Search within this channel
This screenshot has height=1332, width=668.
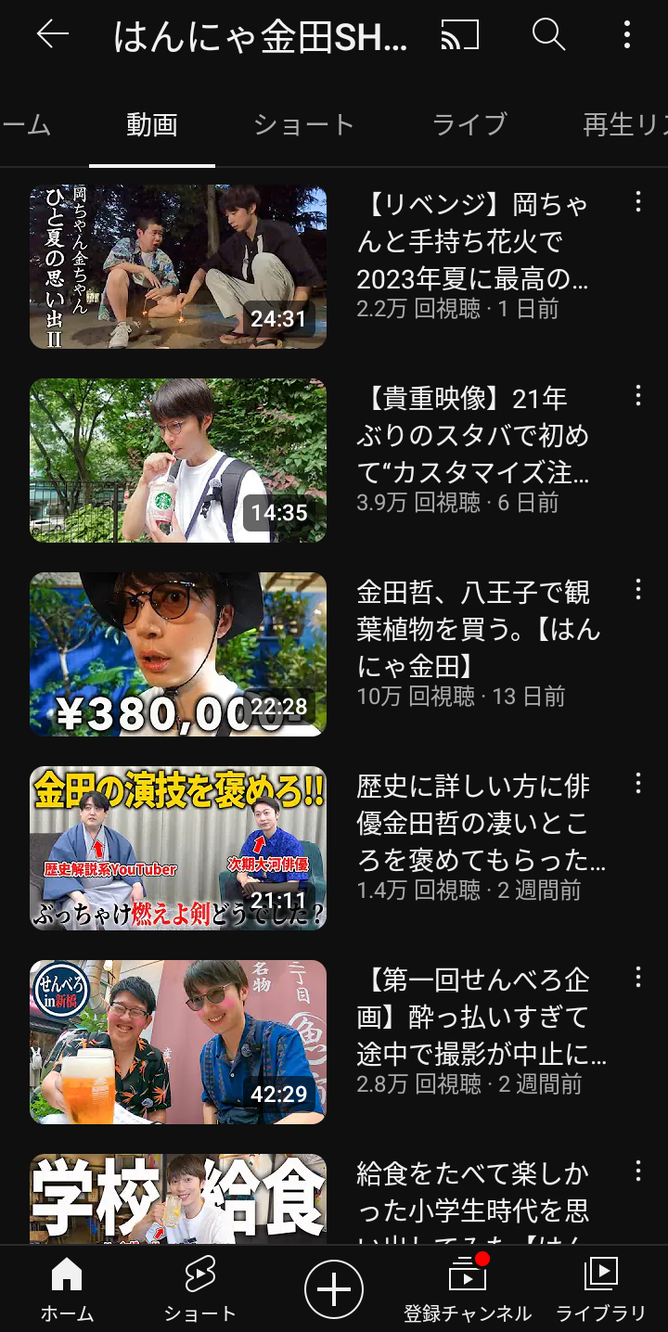coord(548,35)
